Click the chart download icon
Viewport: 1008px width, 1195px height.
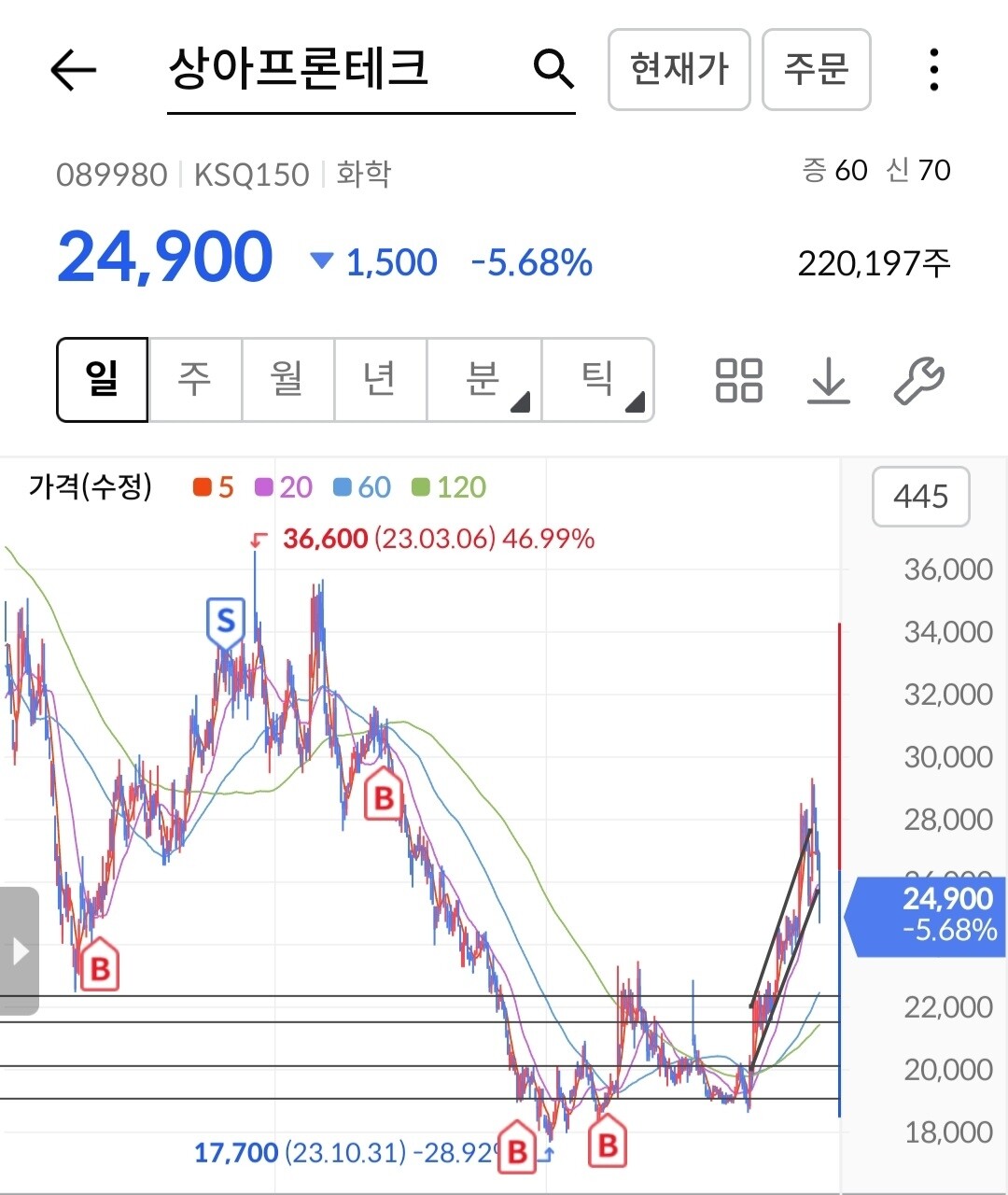pos(829,380)
